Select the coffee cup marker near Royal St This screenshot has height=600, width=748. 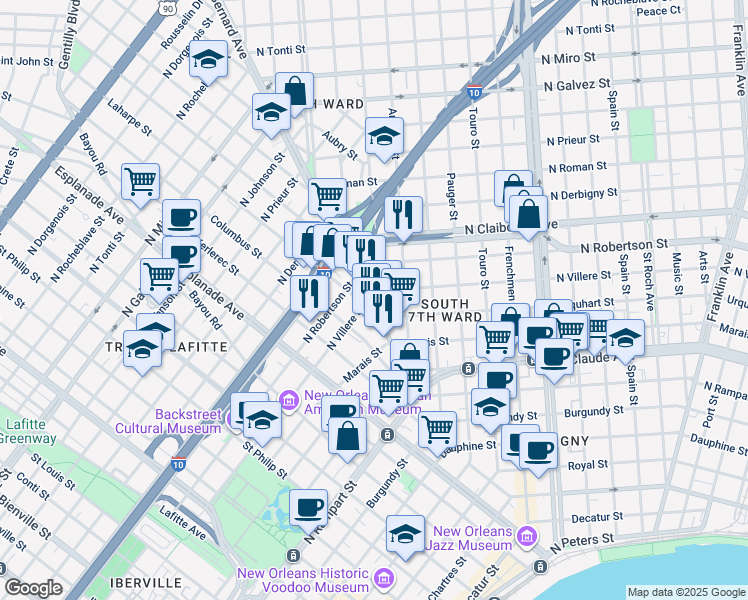(x=539, y=451)
